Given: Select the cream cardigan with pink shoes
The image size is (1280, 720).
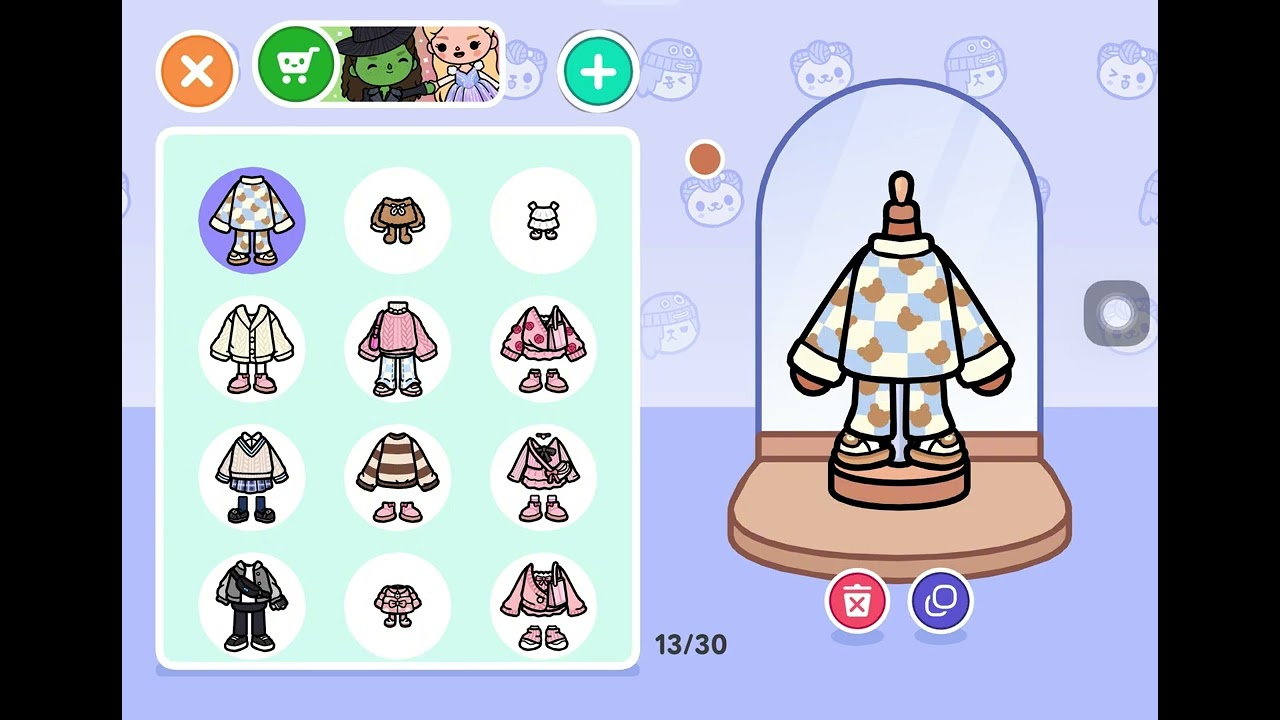Looking at the screenshot, I should (252, 349).
